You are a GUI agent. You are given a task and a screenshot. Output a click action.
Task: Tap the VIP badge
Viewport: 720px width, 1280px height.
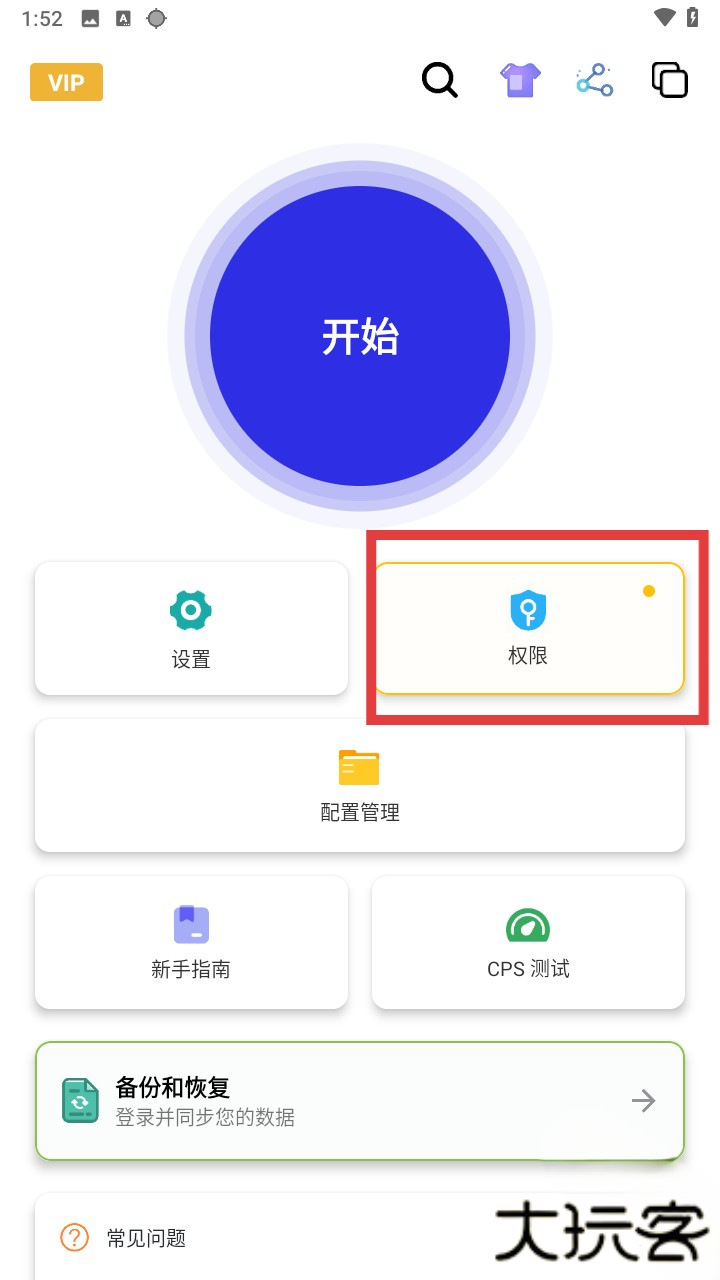[66, 82]
